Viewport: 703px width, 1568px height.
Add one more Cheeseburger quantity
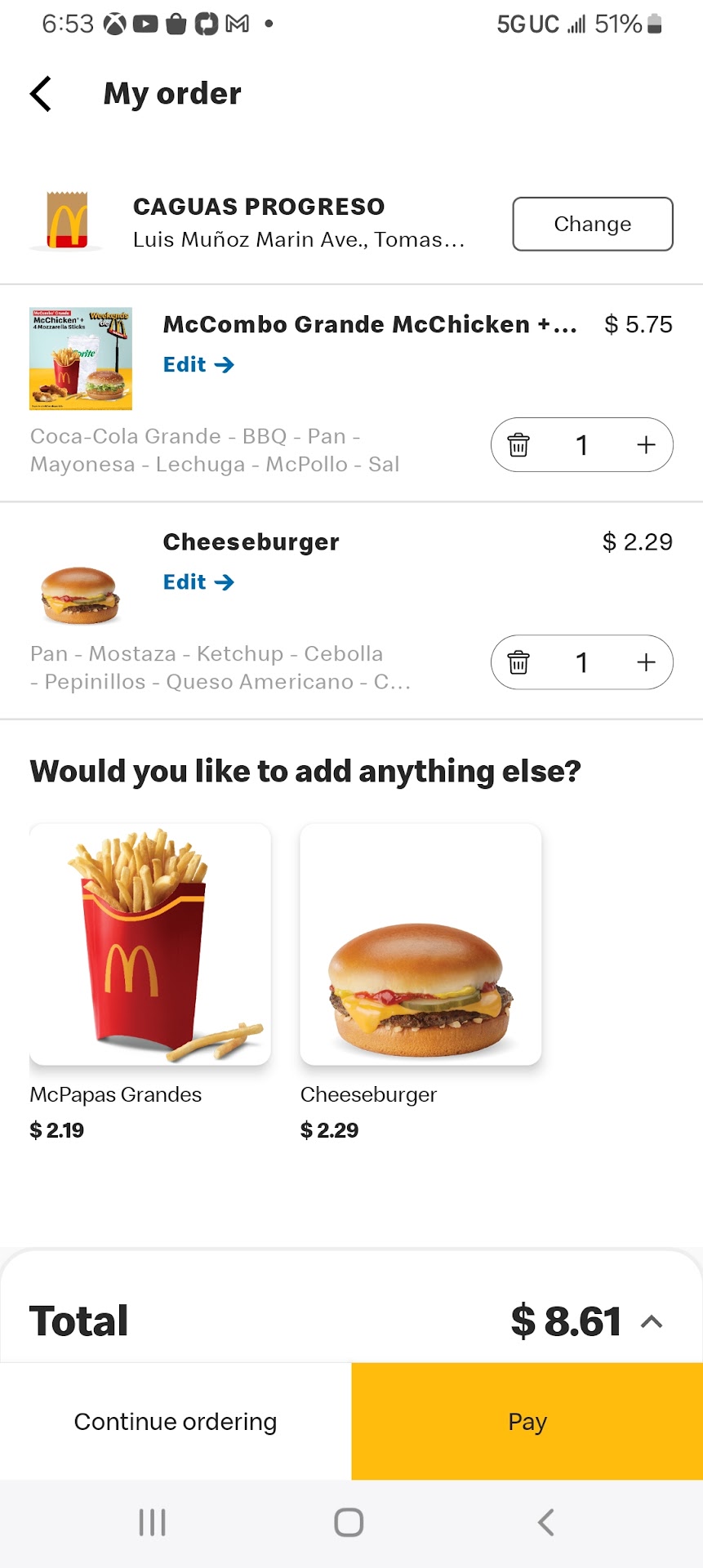tap(646, 662)
